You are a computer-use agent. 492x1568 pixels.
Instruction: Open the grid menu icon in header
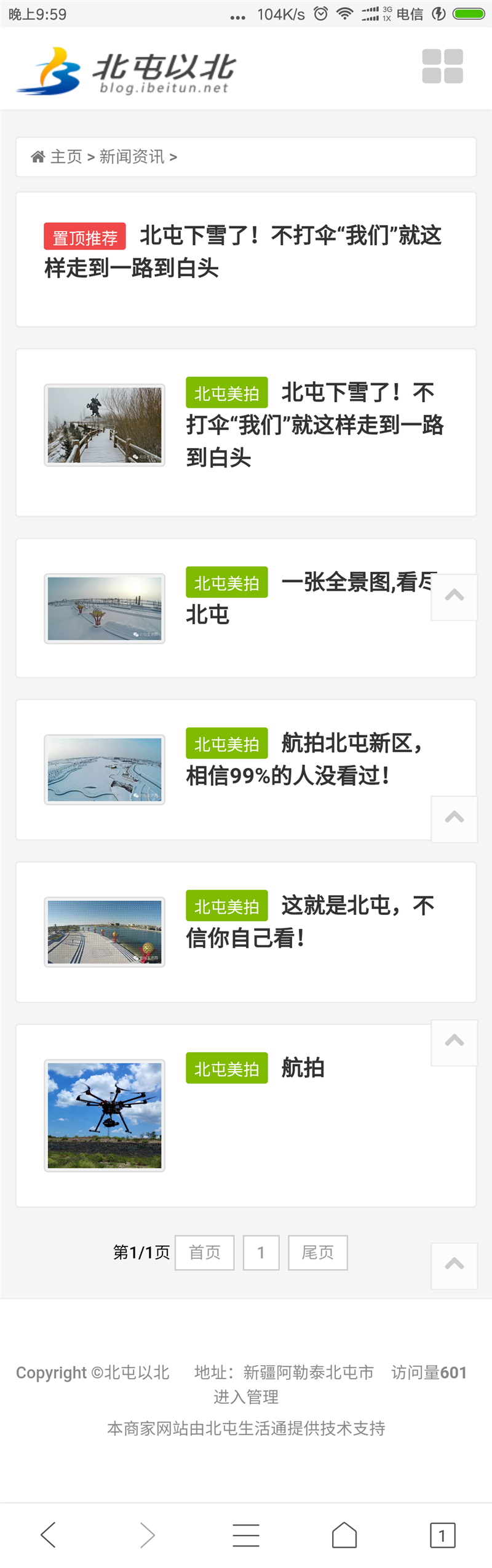tap(442, 66)
